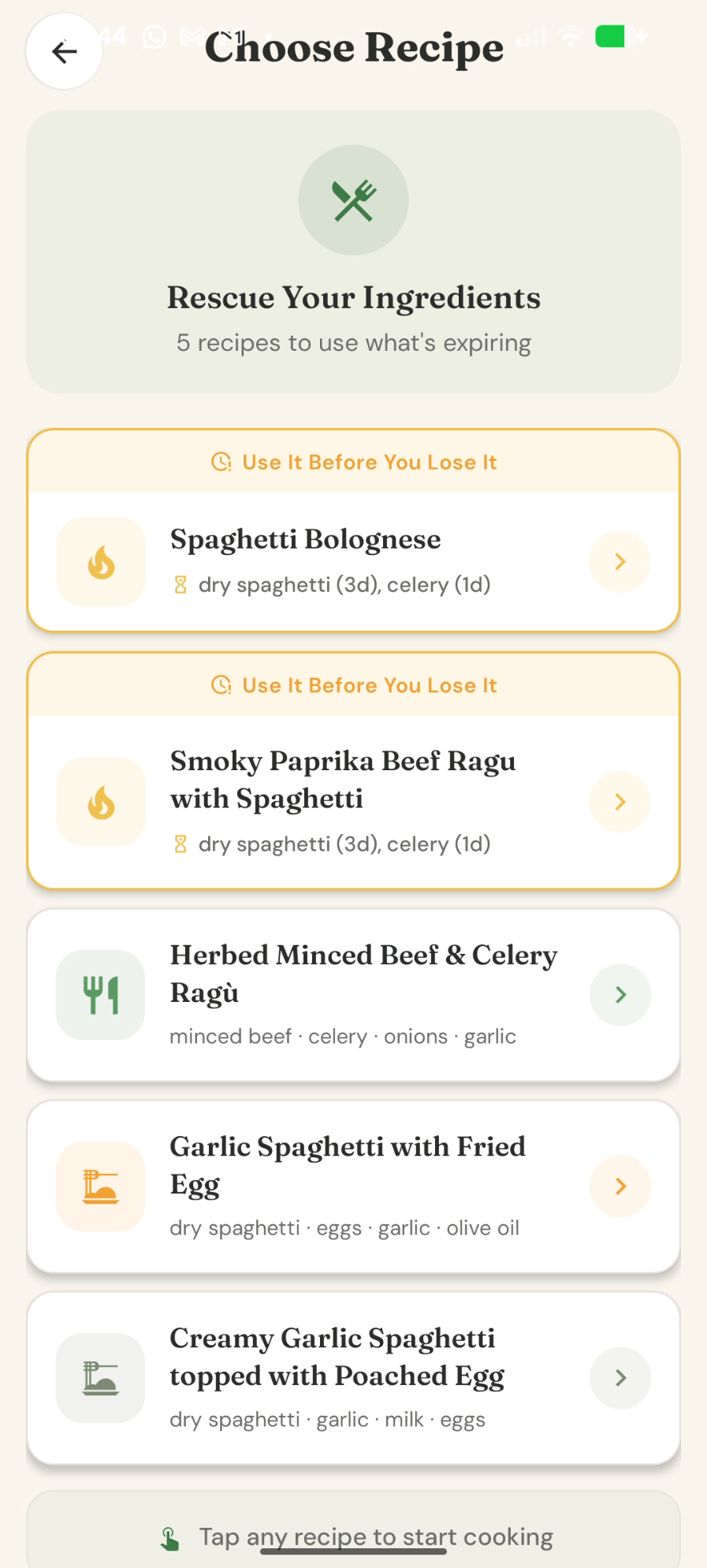Tap the Rescue Your Ingredients header area

tap(353, 298)
